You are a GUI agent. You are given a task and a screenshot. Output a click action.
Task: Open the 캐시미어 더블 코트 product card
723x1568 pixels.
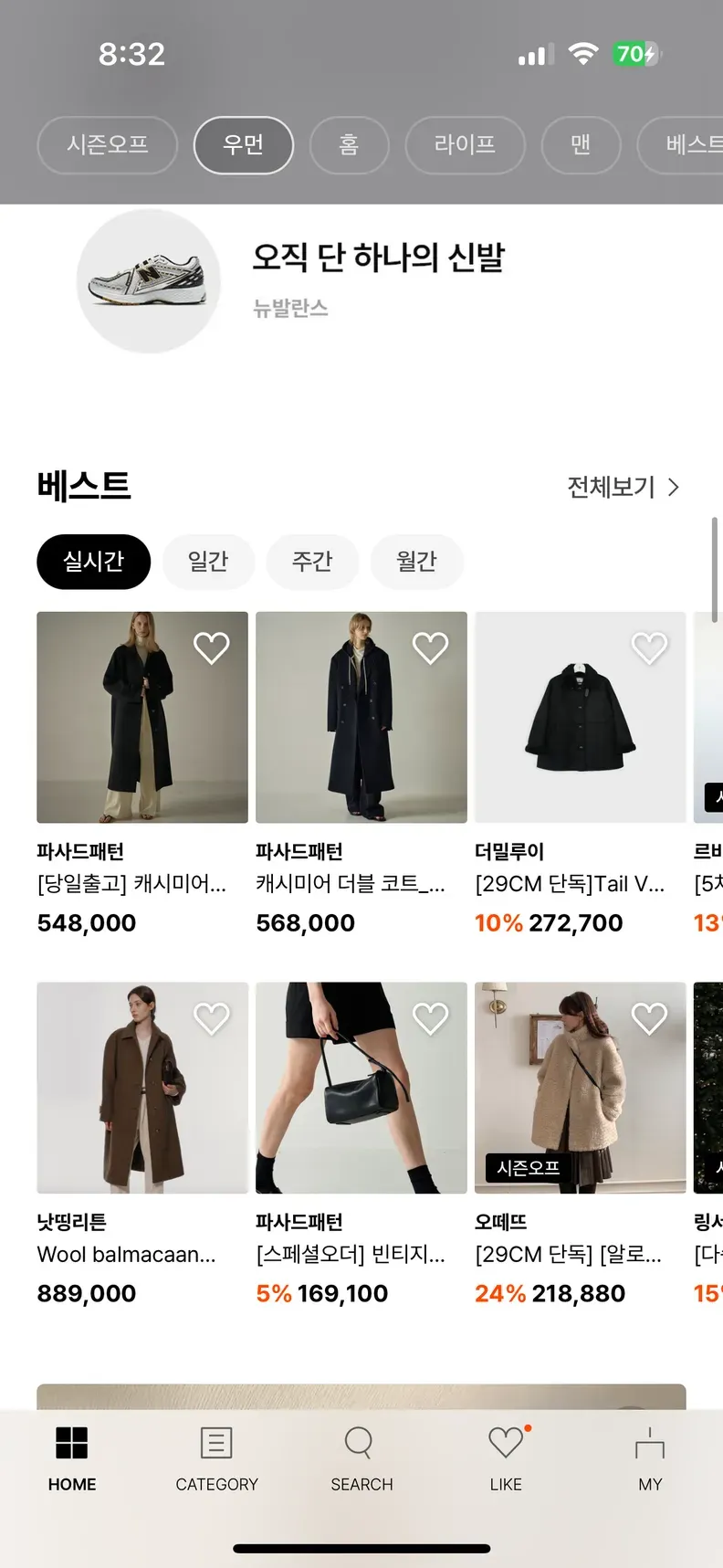coord(361,774)
